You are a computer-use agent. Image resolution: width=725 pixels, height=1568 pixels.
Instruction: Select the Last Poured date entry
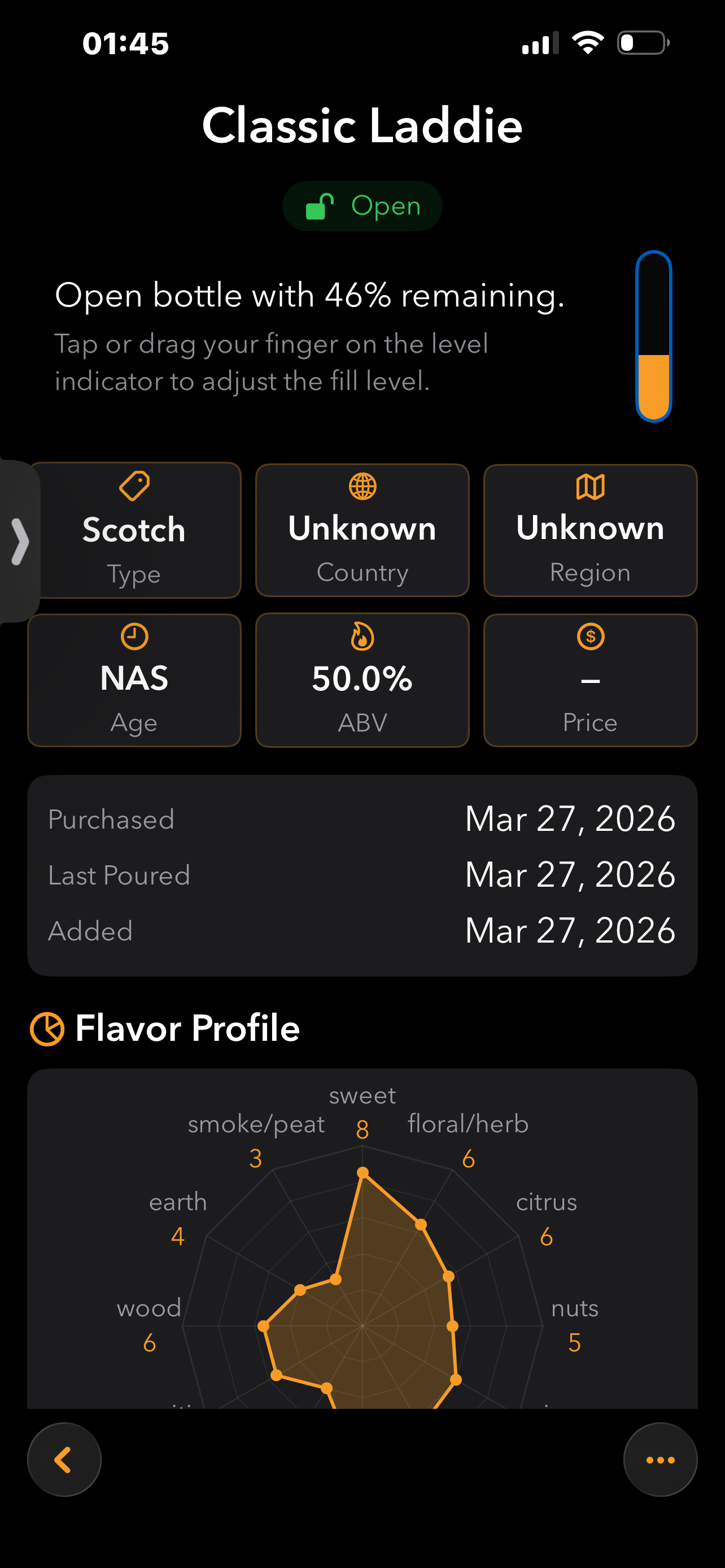[x=361, y=875]
